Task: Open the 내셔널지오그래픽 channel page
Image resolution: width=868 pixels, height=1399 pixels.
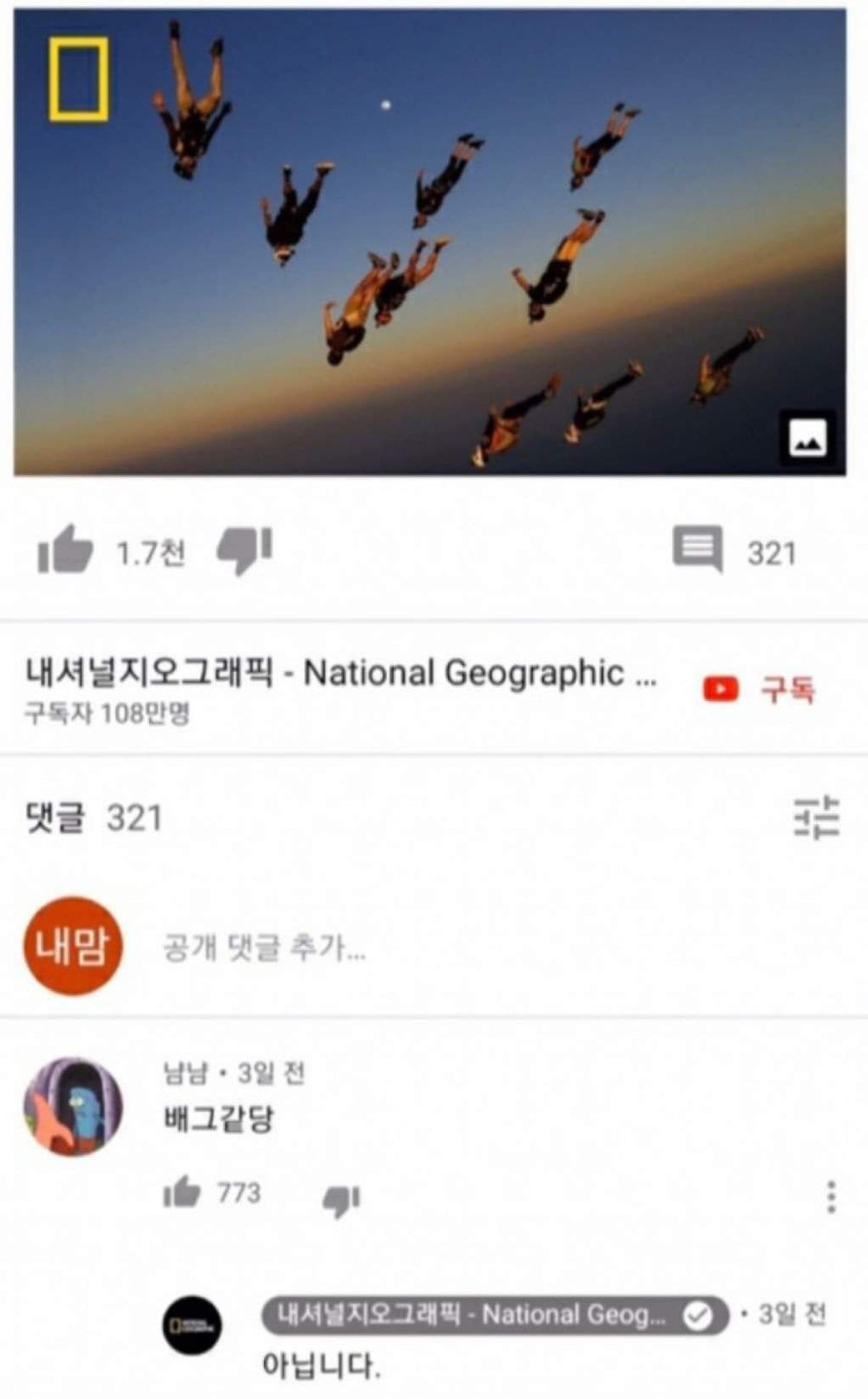Action: click(339, 674)
